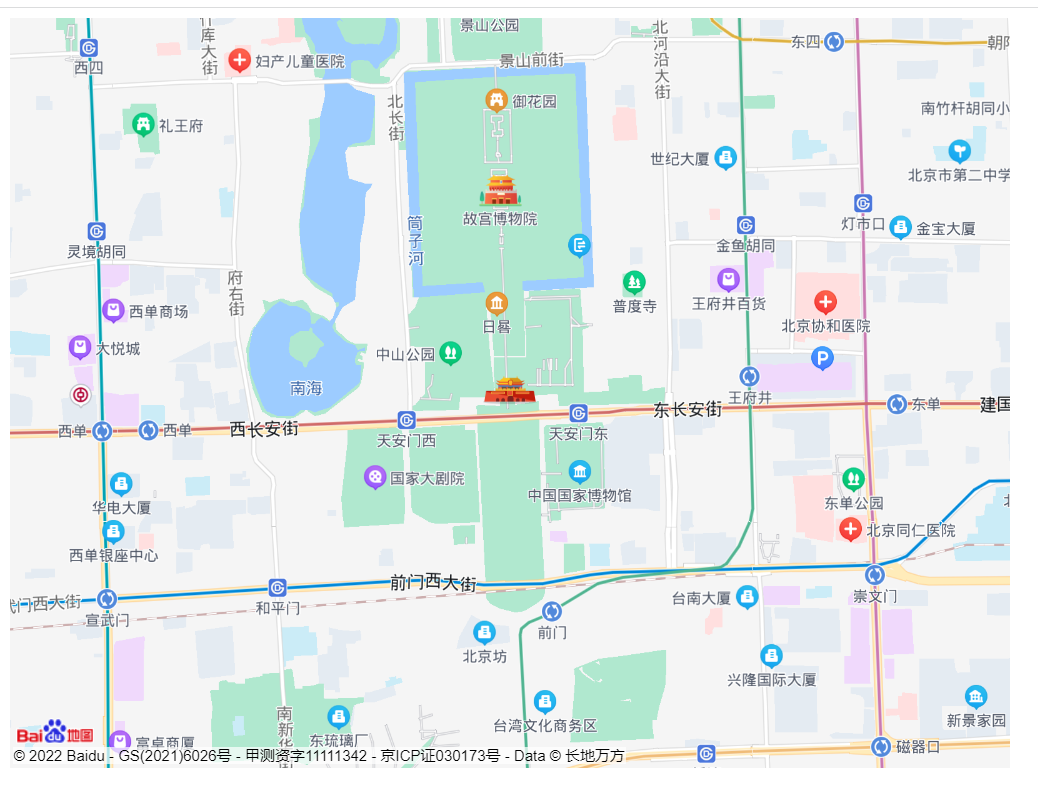Open 西单商场 shopping marker
Viewport: 1038px width, 787px height.
[x=114, y=310]
